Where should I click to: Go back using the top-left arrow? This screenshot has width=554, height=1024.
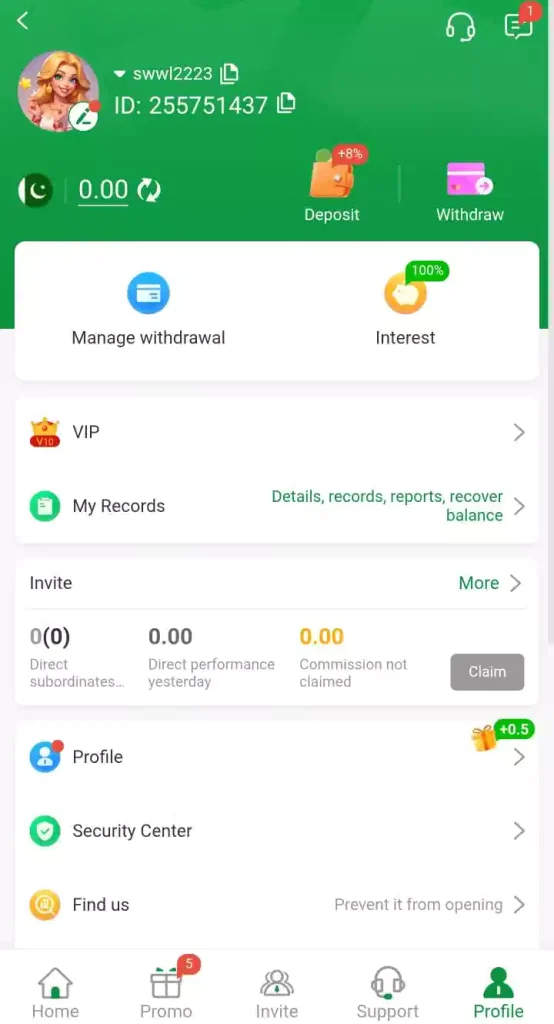(23, 21)
